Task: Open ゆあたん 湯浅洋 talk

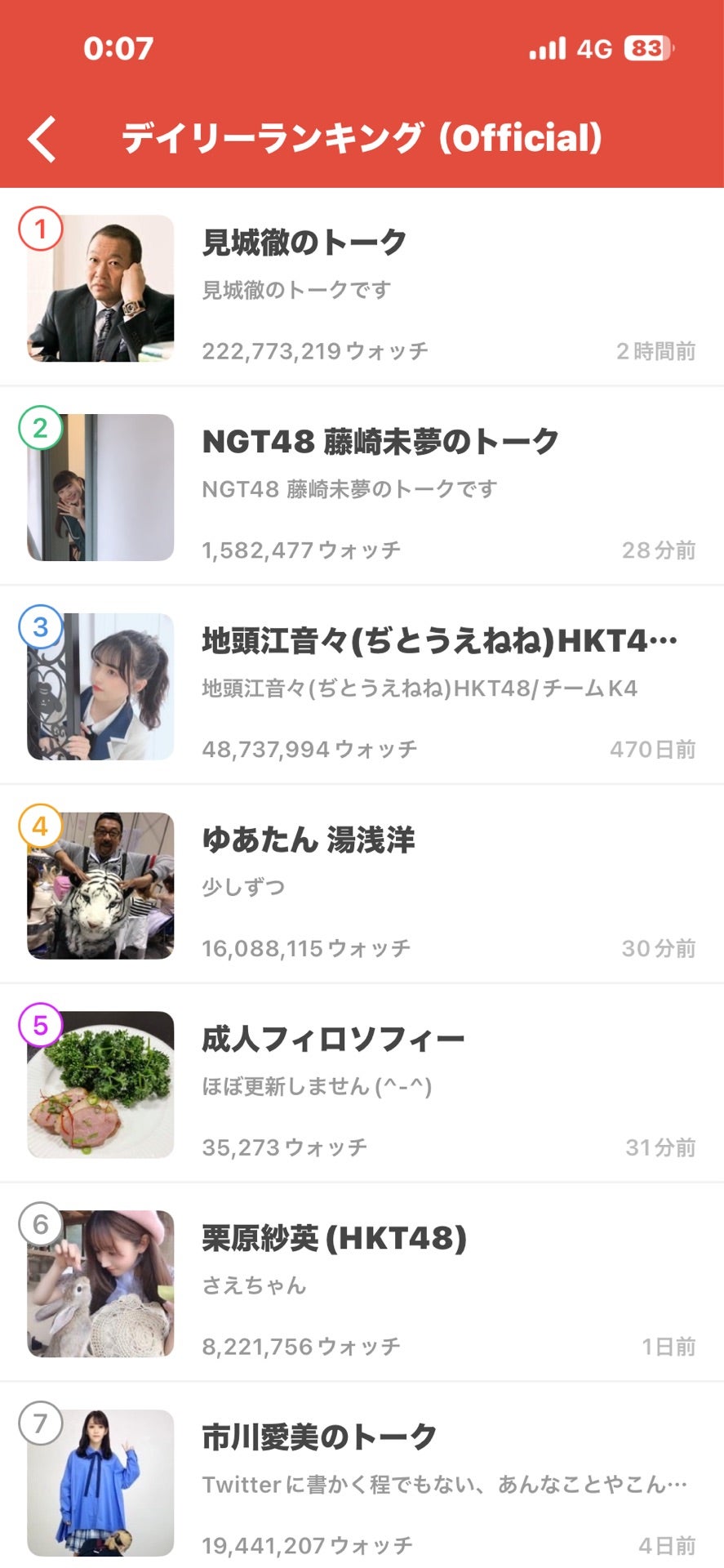Action: pos(362,885)
